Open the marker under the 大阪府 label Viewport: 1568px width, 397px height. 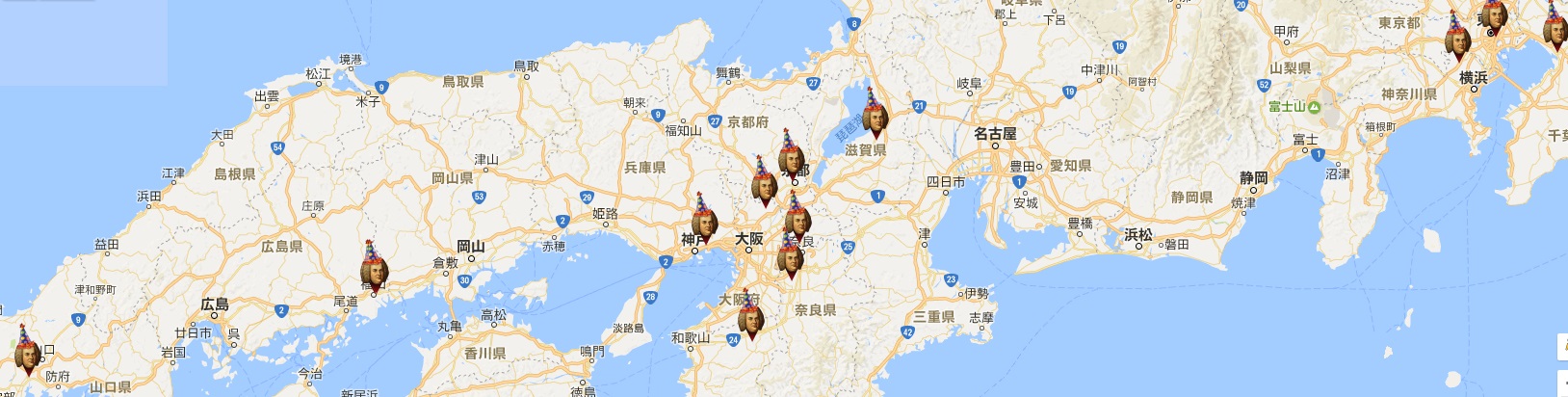[750, 317]
